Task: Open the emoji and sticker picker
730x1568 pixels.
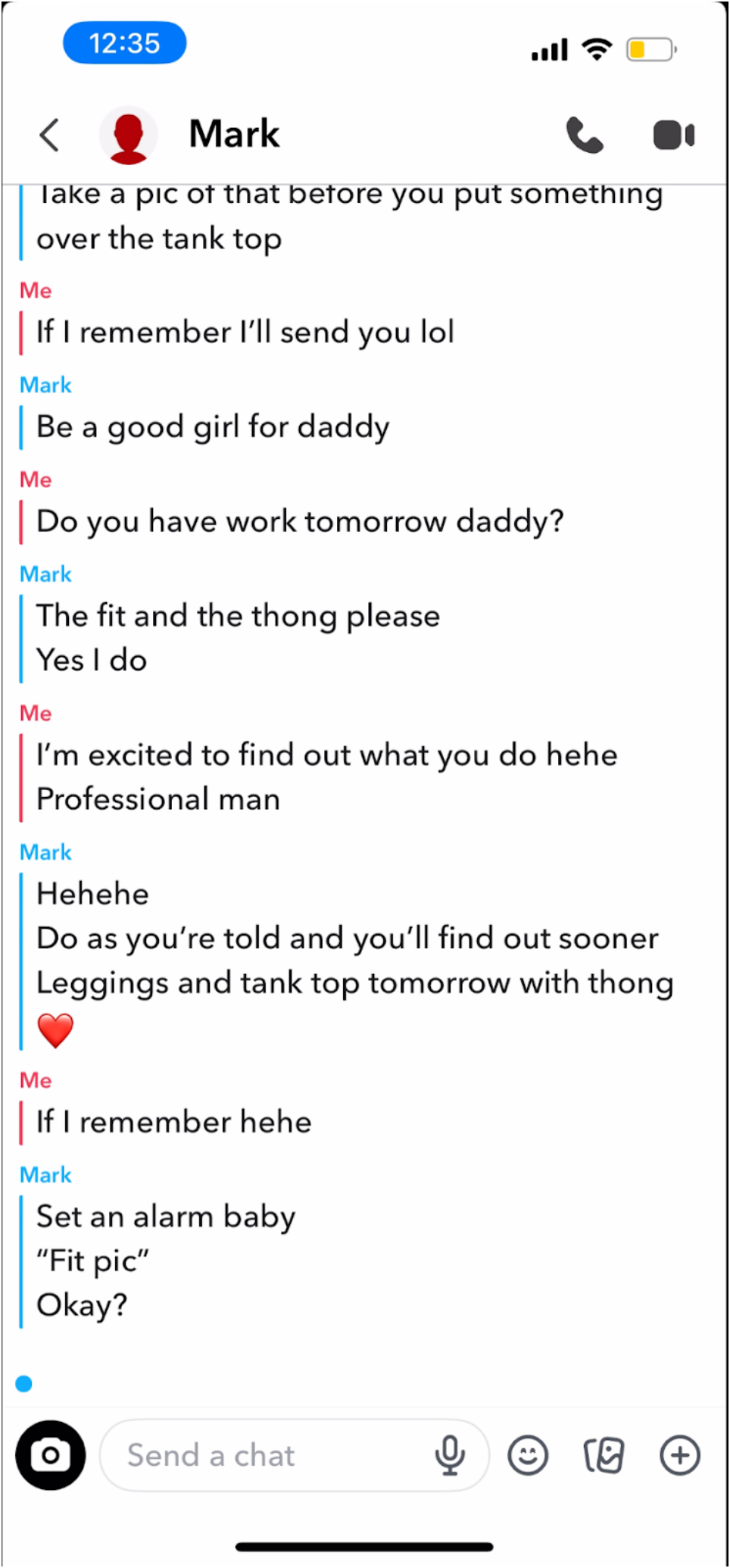Action: click(528, 1455)
